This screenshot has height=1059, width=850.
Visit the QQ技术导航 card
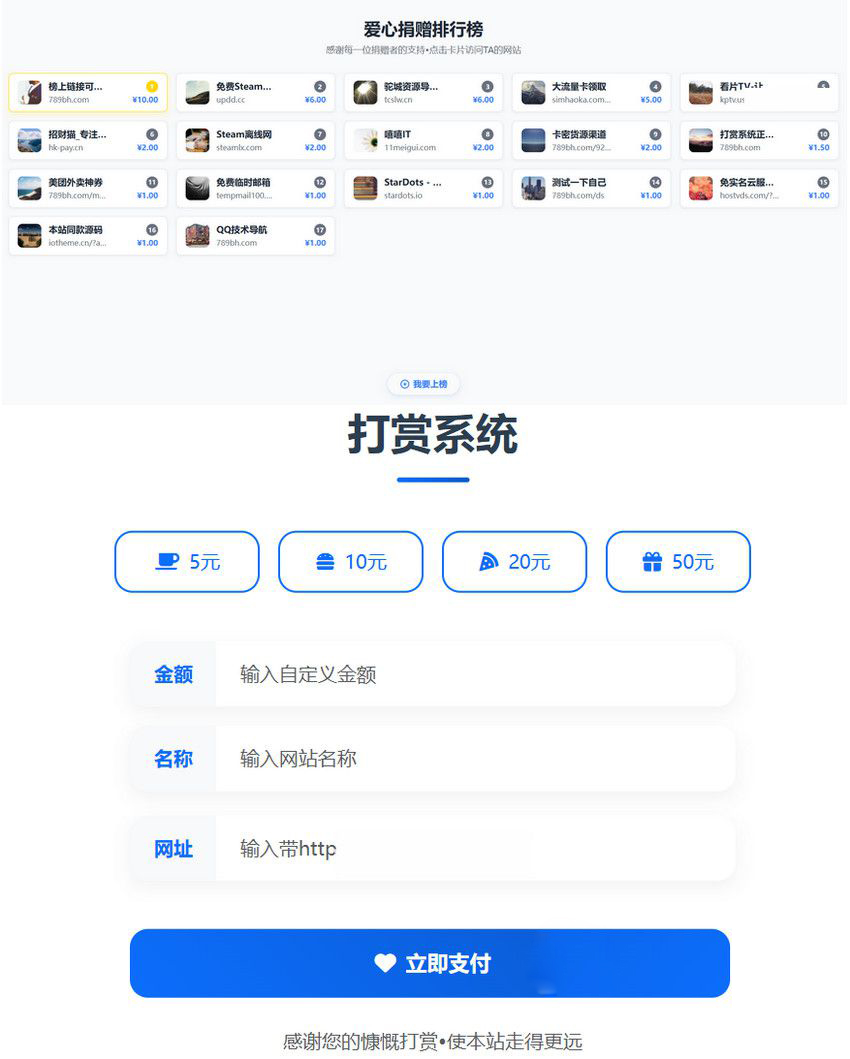pyautogui.click(x=256, y=236)
